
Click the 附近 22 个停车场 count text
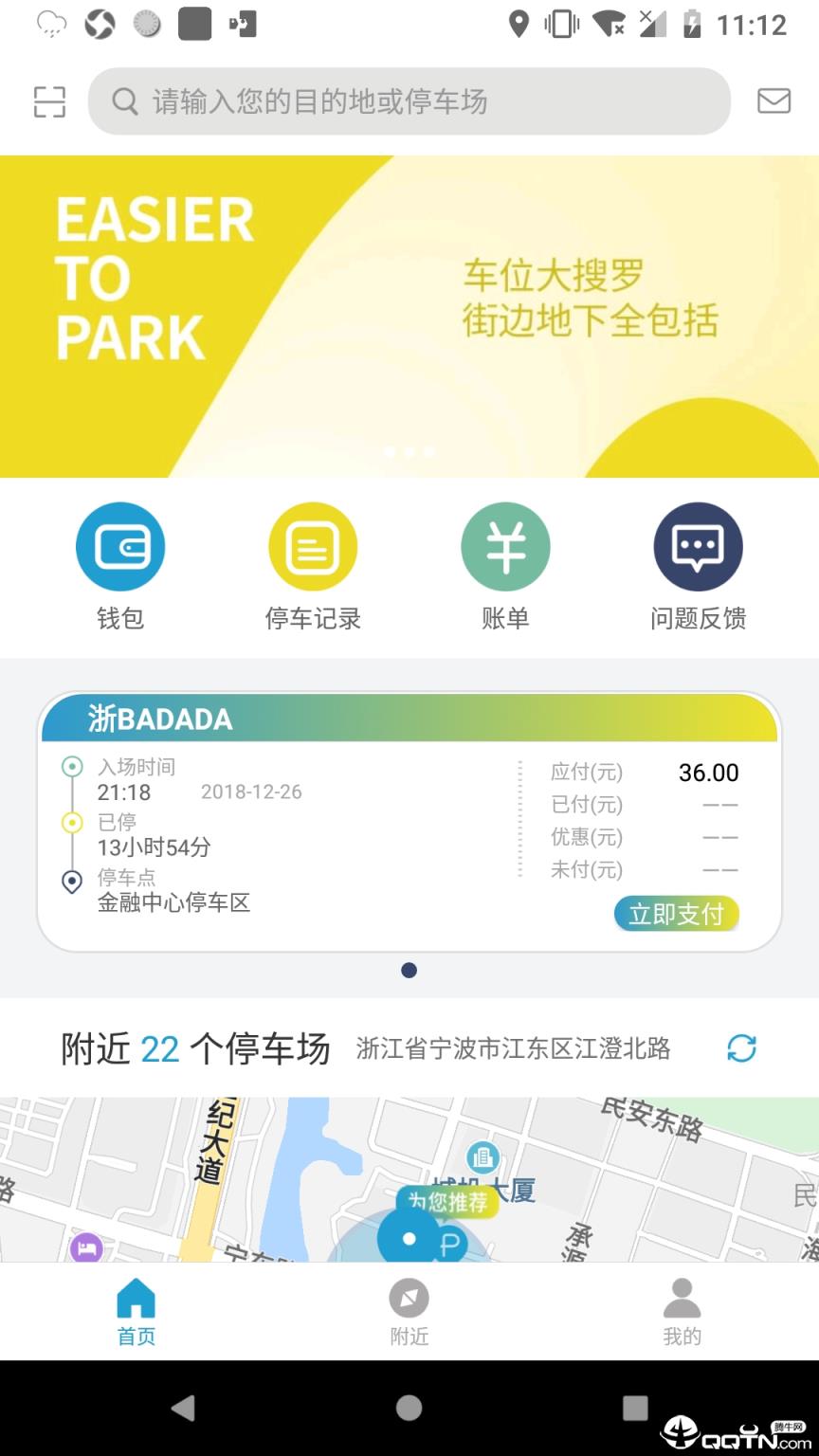click(194, 1049)
